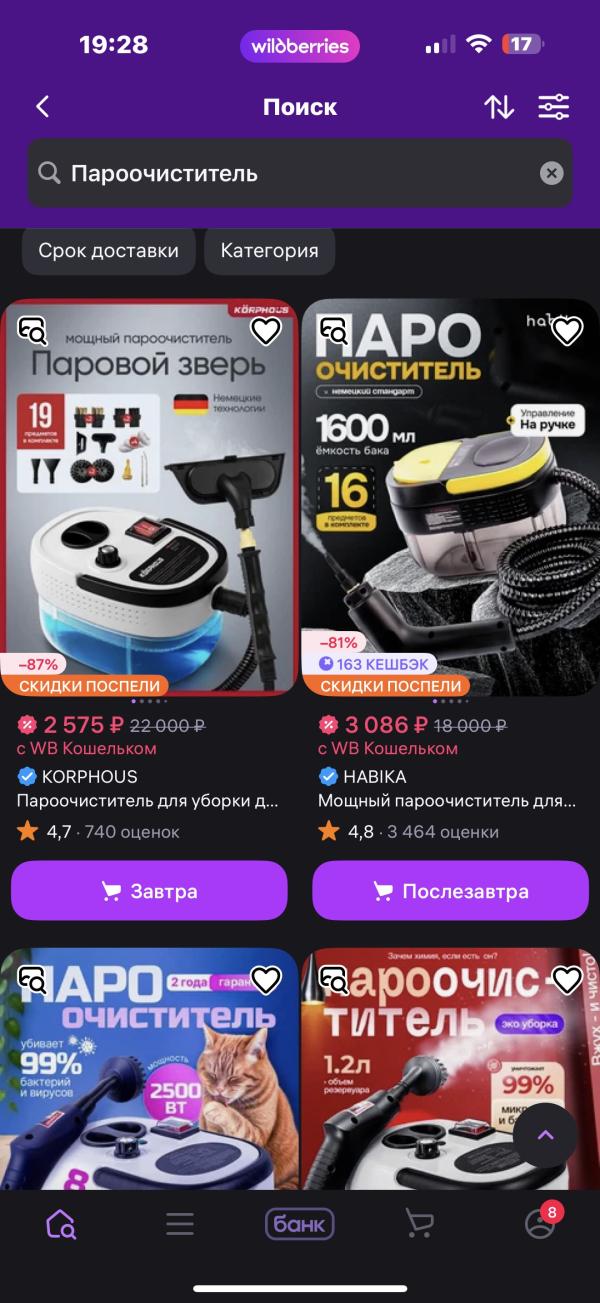This screenshot has height=1303, width=600.
Task: Open the shopping cart tab
Action: [x=419, y=1223]
